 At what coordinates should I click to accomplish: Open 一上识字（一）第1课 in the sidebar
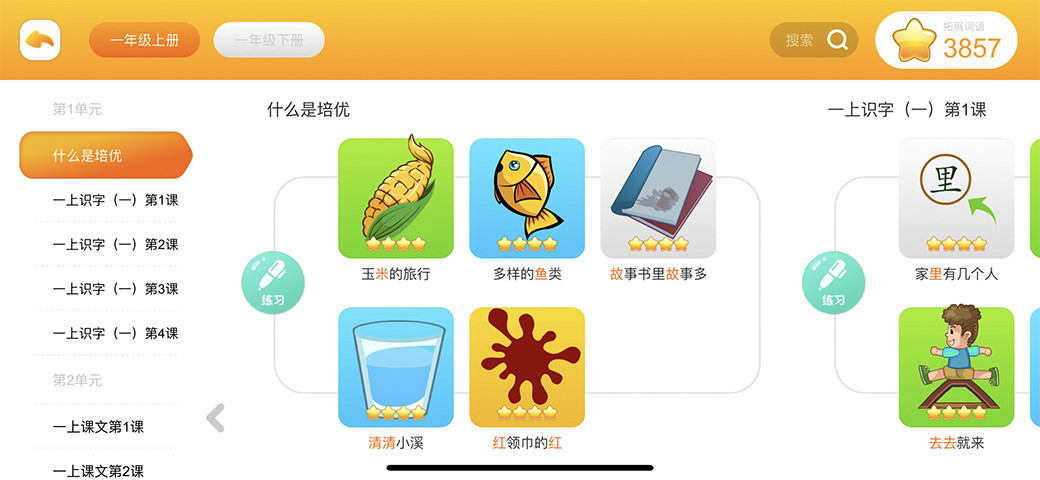(x=115, y=200)
